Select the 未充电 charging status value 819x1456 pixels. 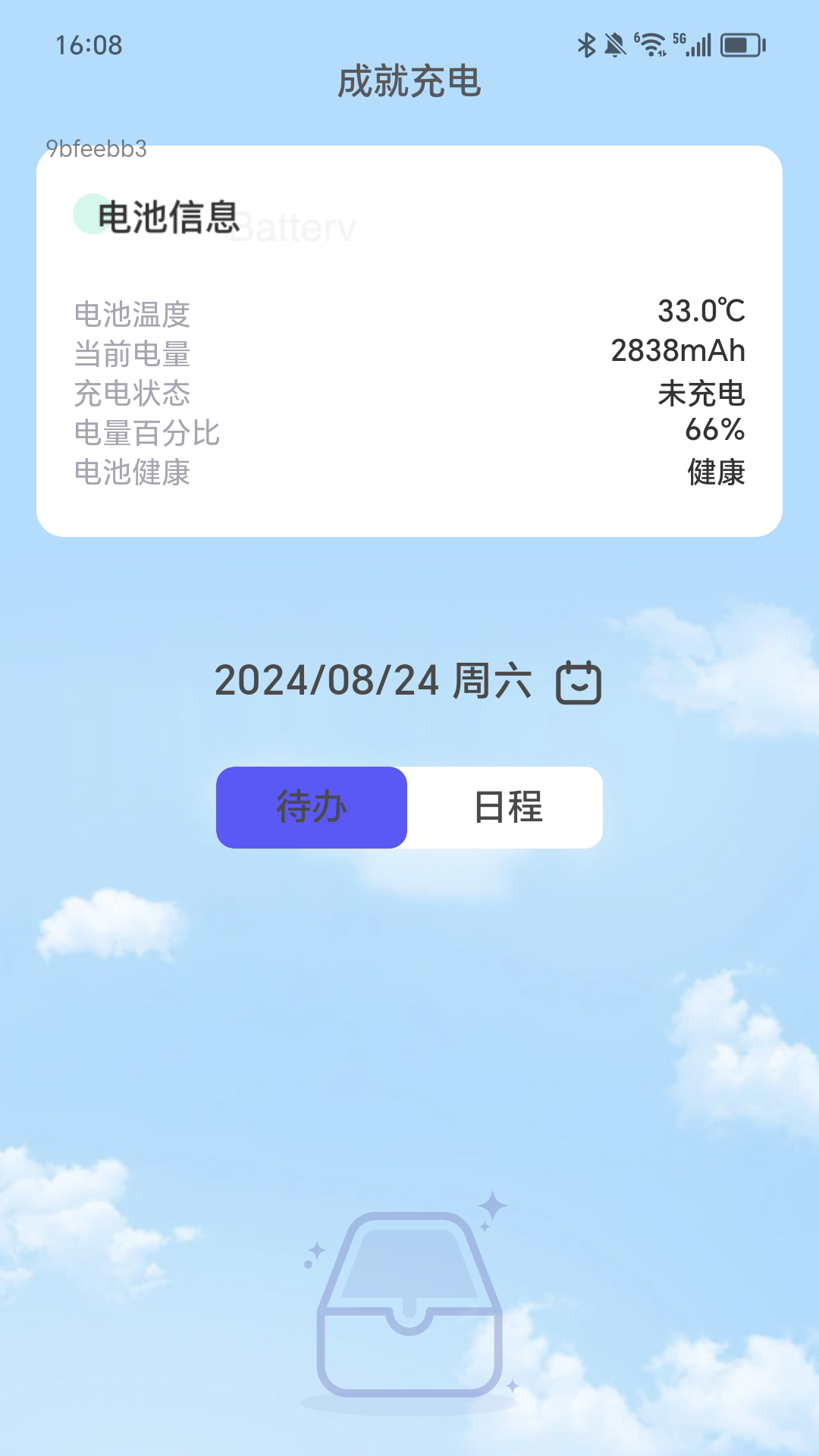tap(703, 393)
